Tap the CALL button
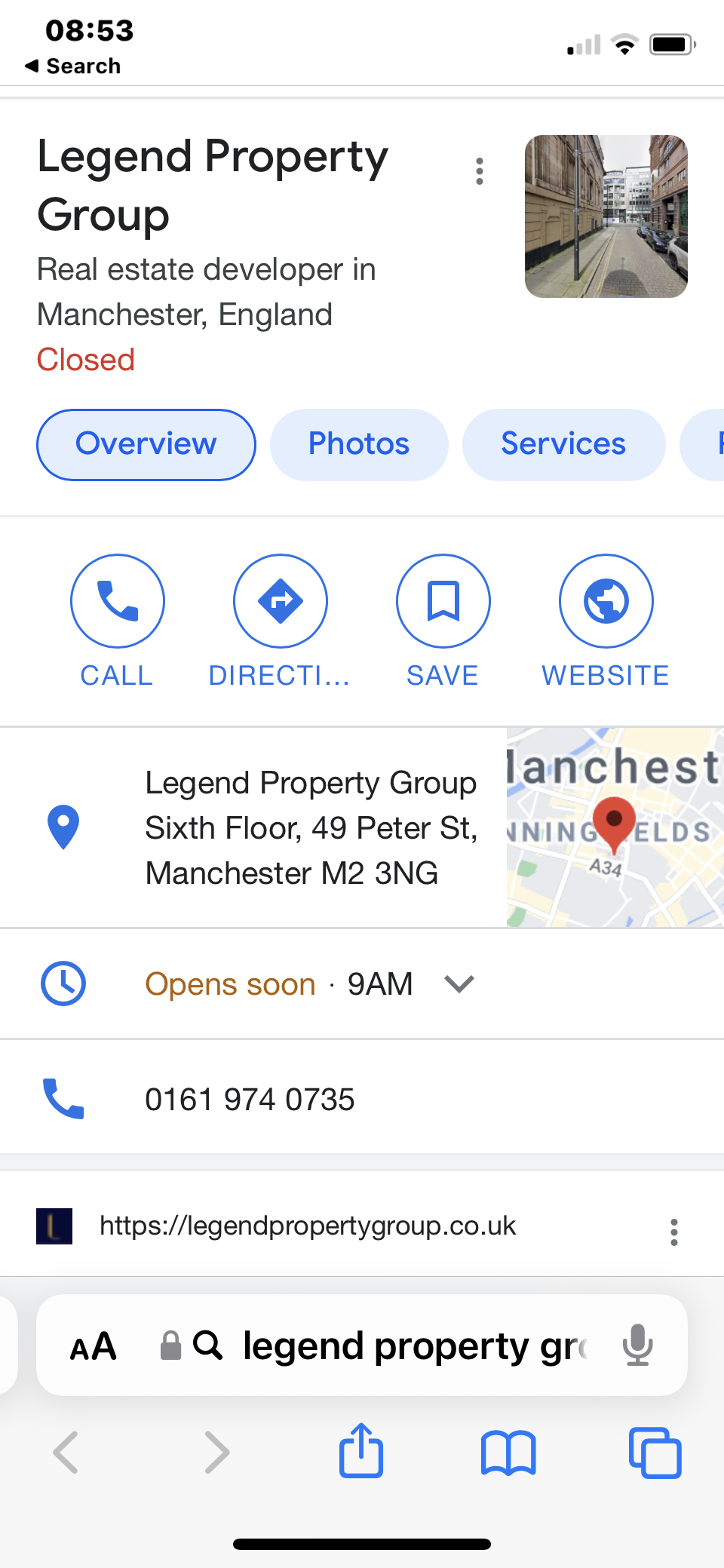 coord(118,601)
